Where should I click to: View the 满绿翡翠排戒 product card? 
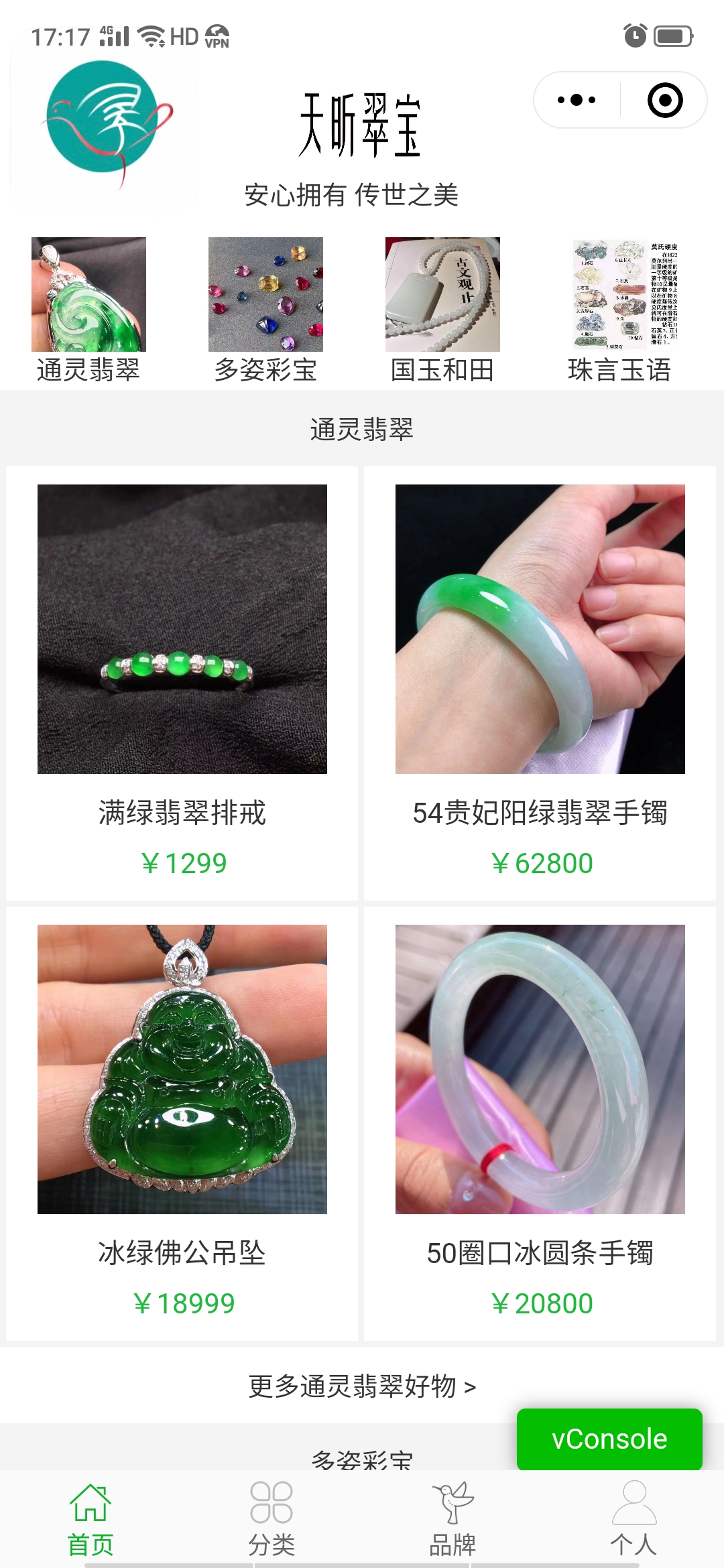coord(182,682)
